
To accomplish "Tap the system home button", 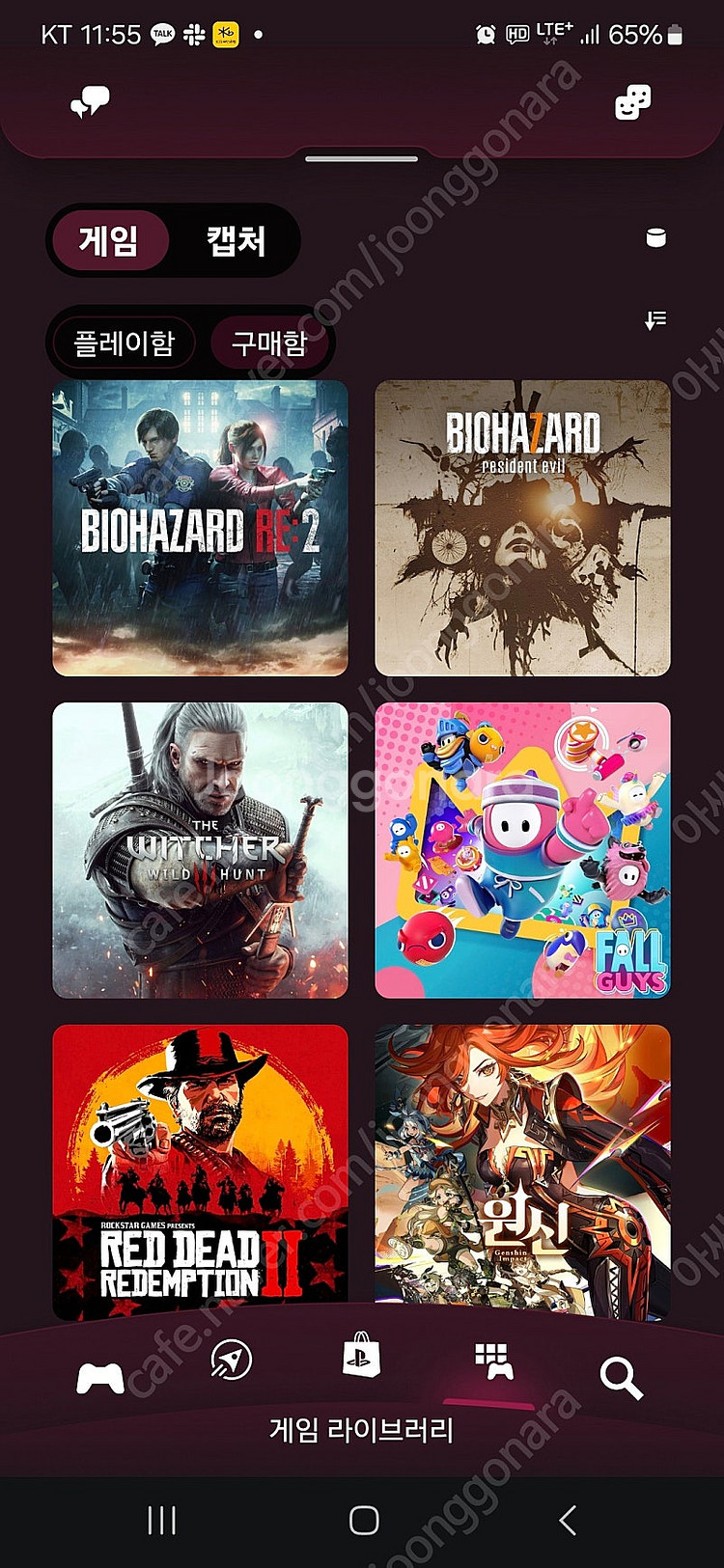I will (363, 1521).
